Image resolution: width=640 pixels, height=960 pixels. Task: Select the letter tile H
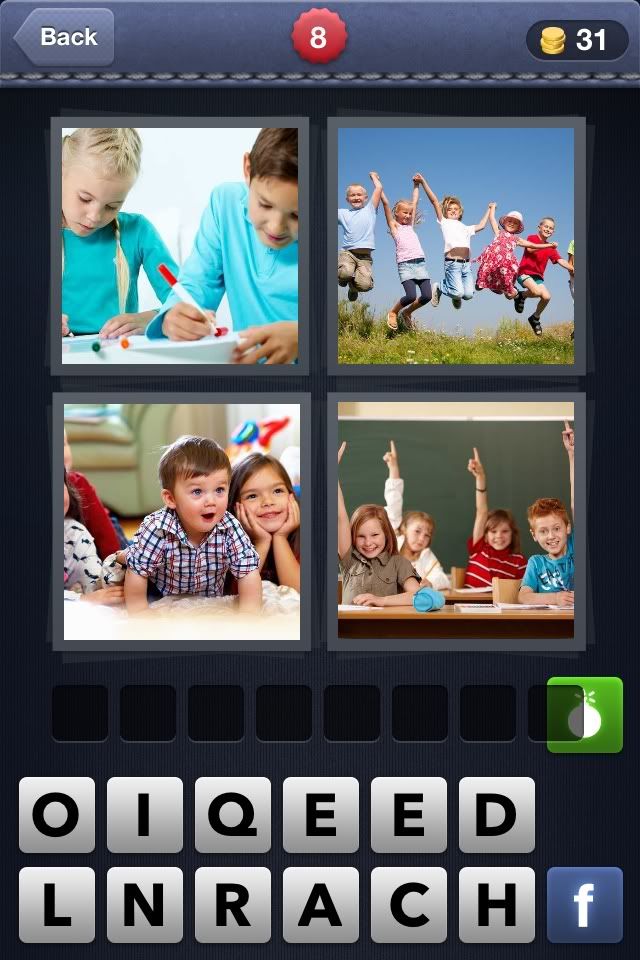pyautogui.click(x=497, y=904)
